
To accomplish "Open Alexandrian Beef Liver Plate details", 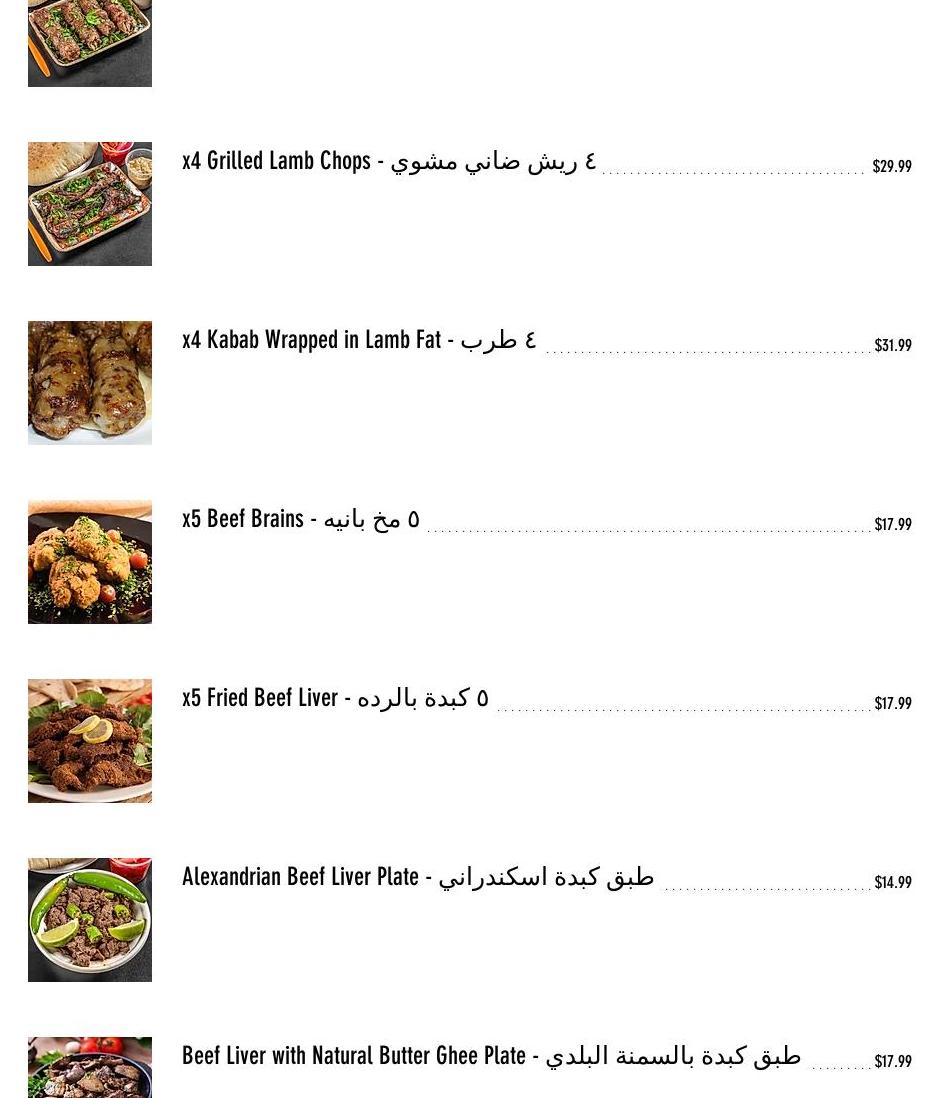I will pos(417,878).
